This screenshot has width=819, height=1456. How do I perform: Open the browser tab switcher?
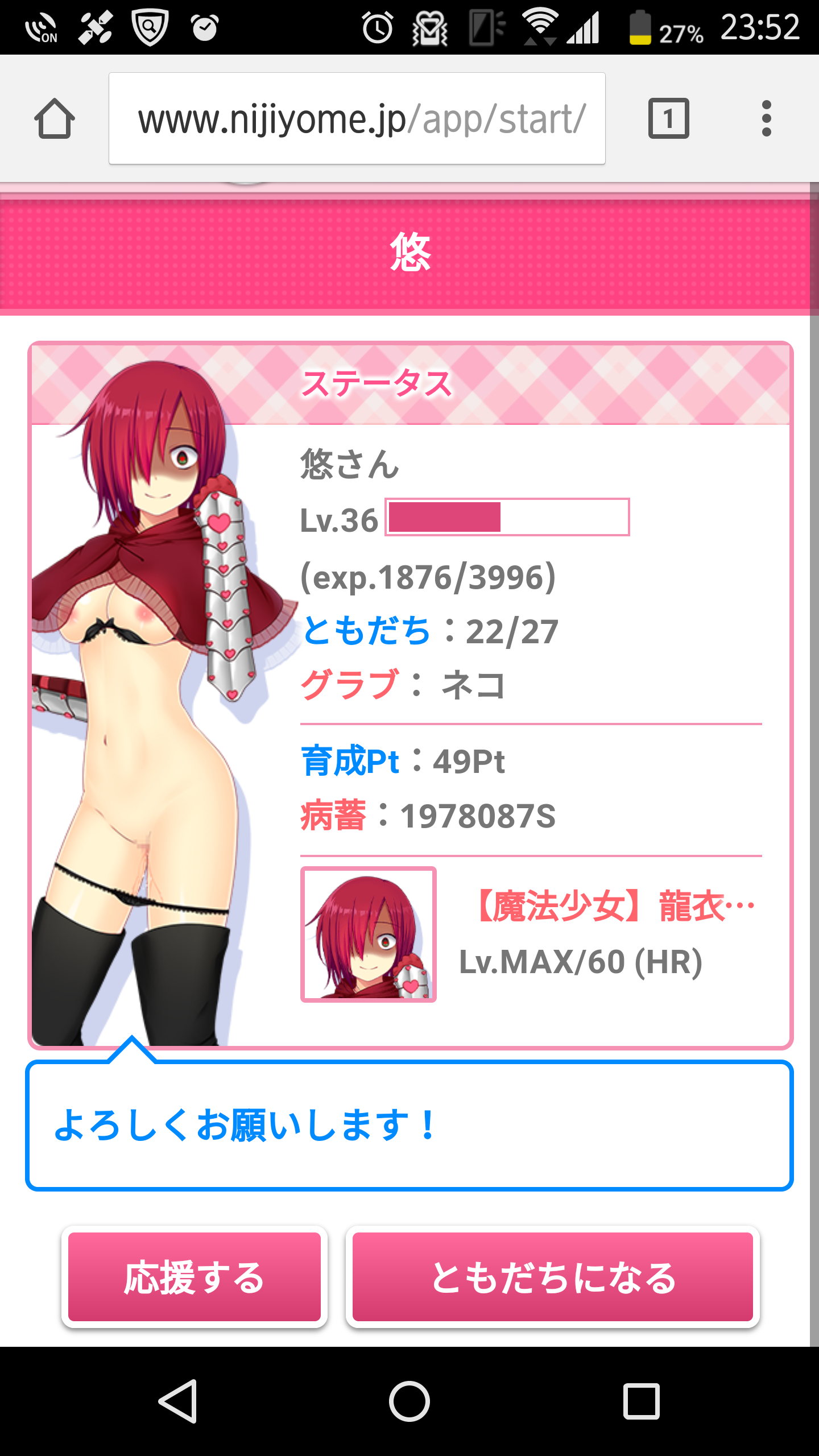(x=668, y=119)
